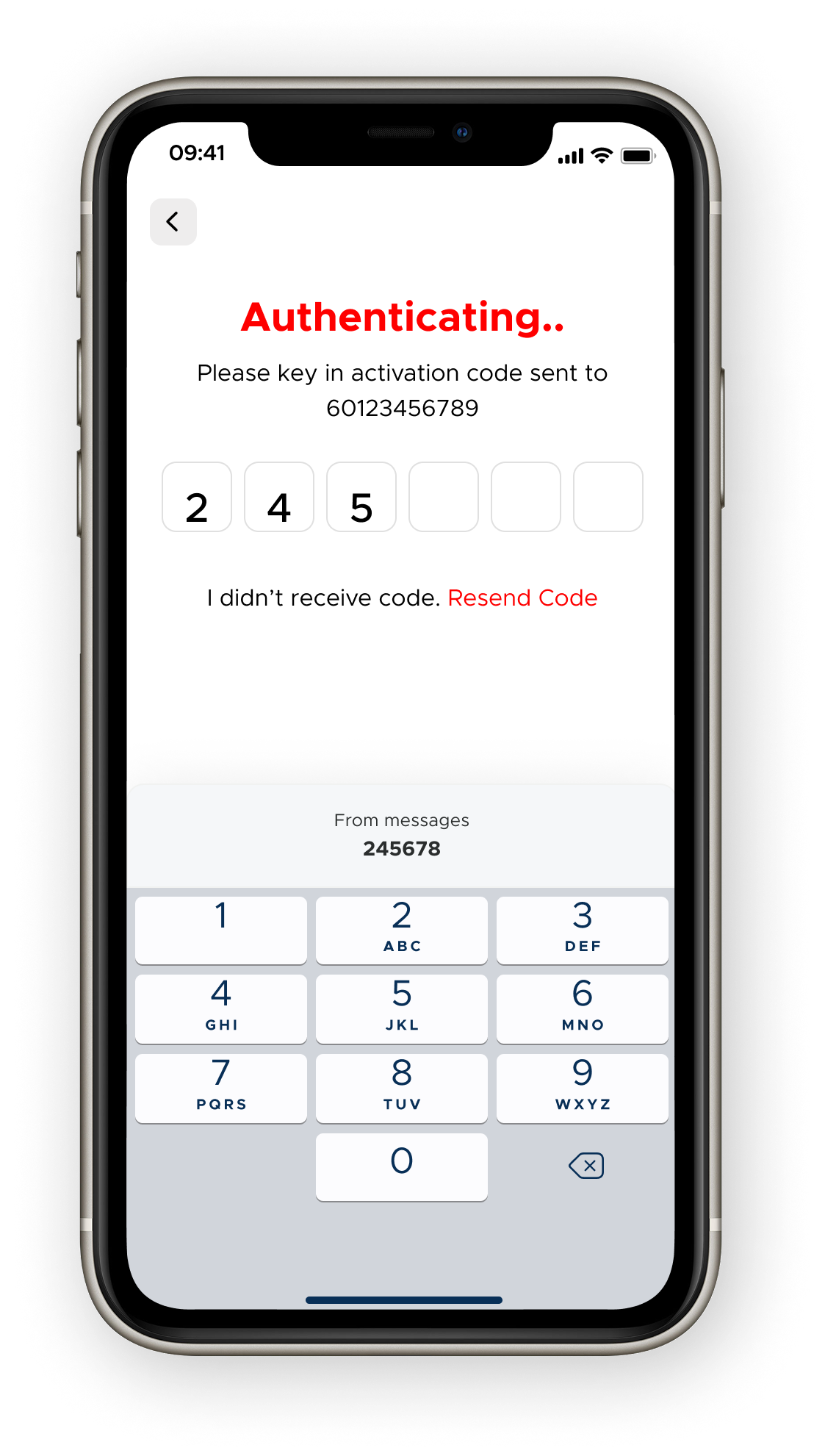This screenshot has height=1456, width=825.
Task: Enter digit 0 on the keypad
Action: [x=401, y=1166]
